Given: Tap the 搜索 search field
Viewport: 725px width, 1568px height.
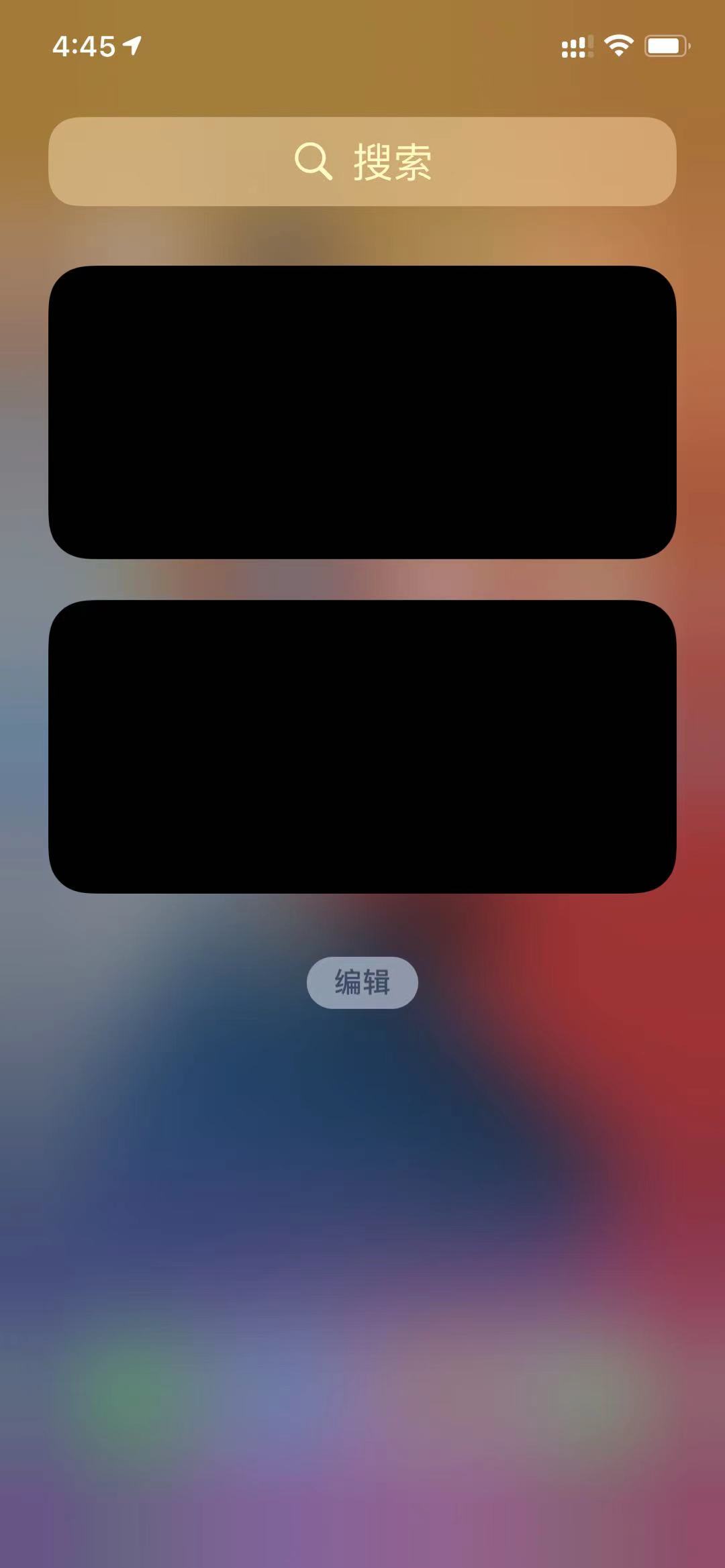Looking at the screenshot, I should [362, 162].
